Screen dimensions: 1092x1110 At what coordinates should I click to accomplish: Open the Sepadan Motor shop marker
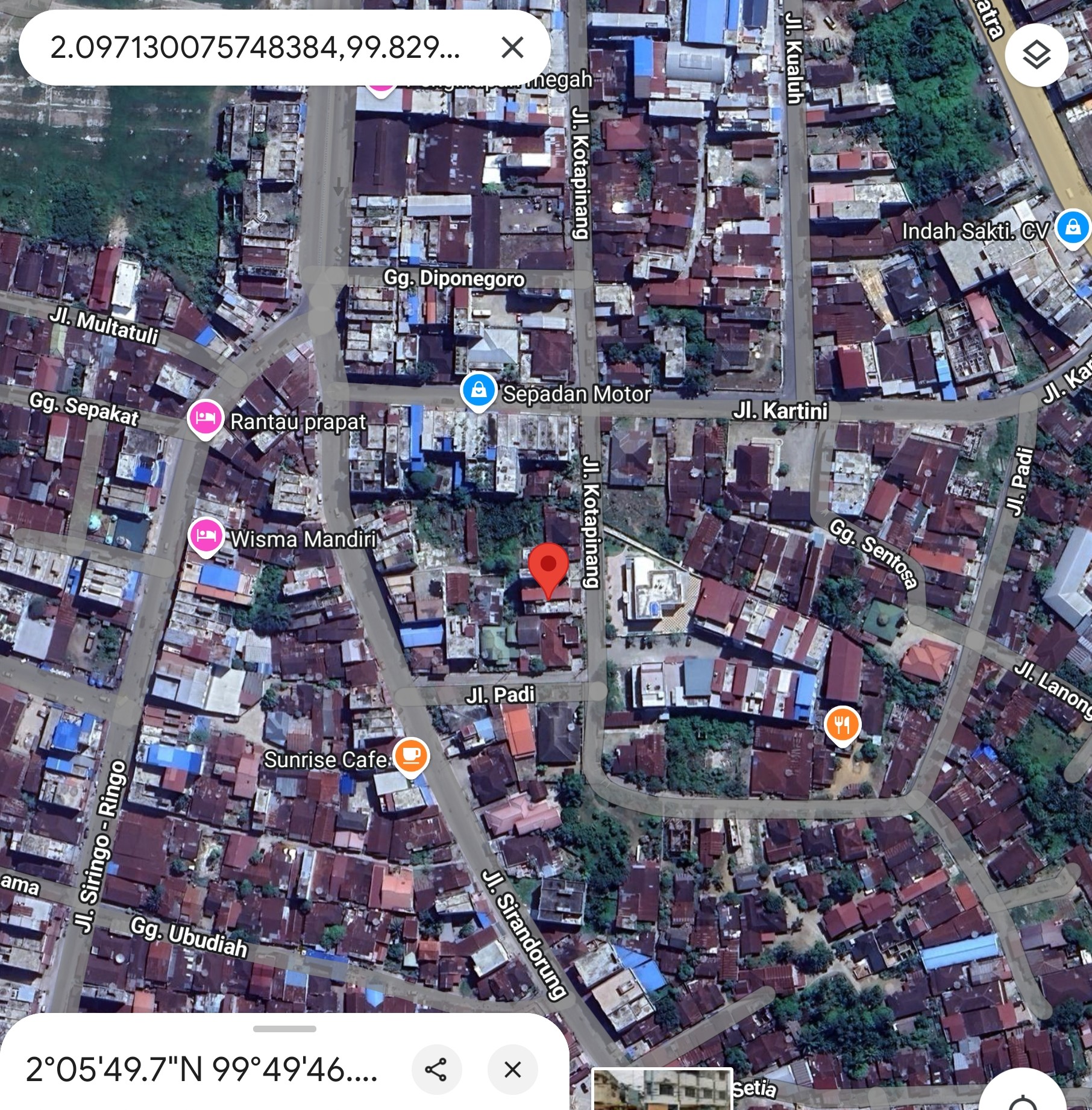click(x=479, y=391)
